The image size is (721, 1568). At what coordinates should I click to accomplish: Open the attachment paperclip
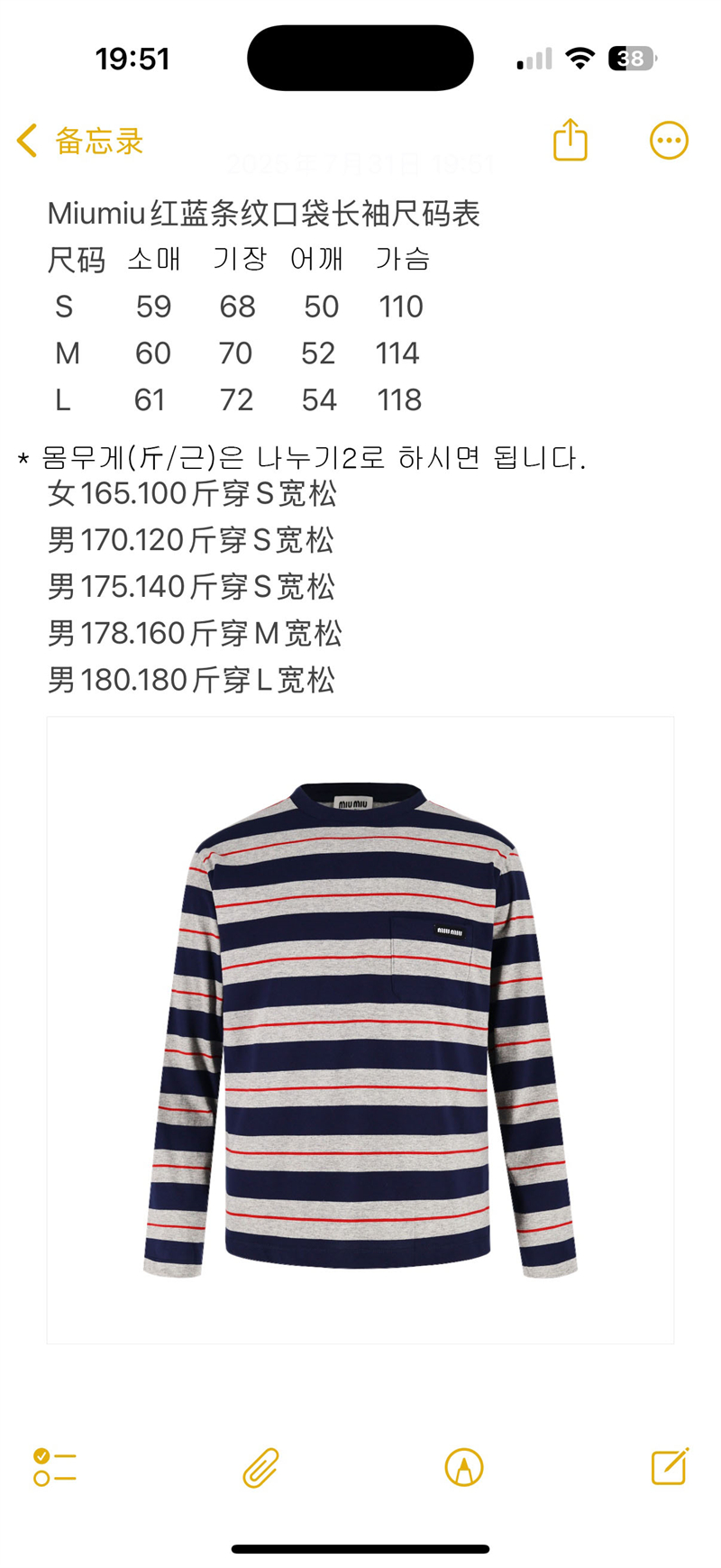point(260,1467)
